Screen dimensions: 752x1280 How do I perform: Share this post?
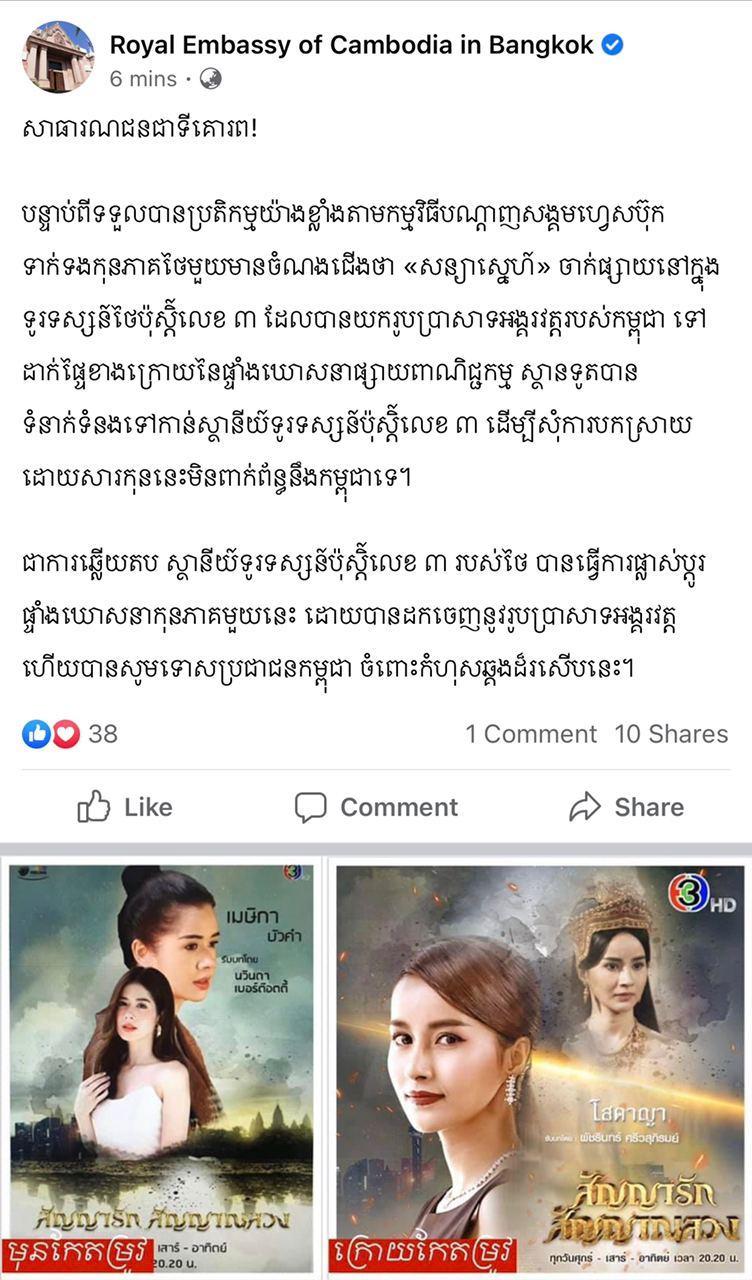point(627,807)
